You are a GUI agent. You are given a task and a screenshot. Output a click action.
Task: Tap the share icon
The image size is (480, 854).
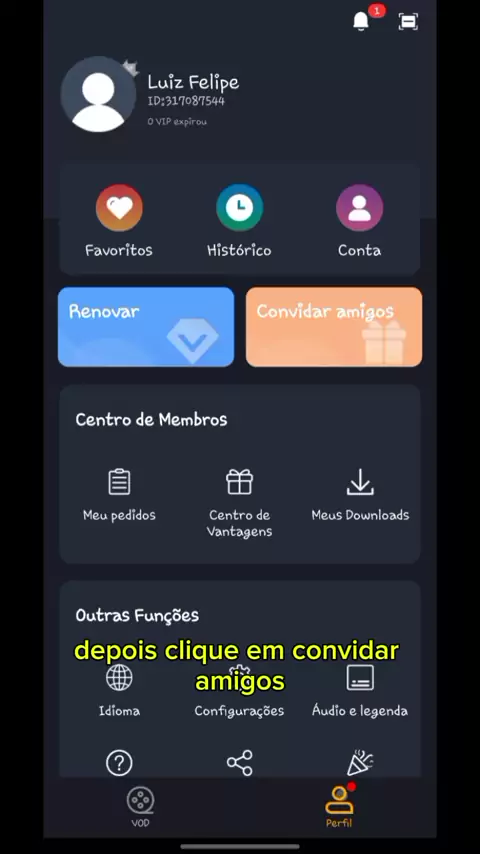(240, 763)
